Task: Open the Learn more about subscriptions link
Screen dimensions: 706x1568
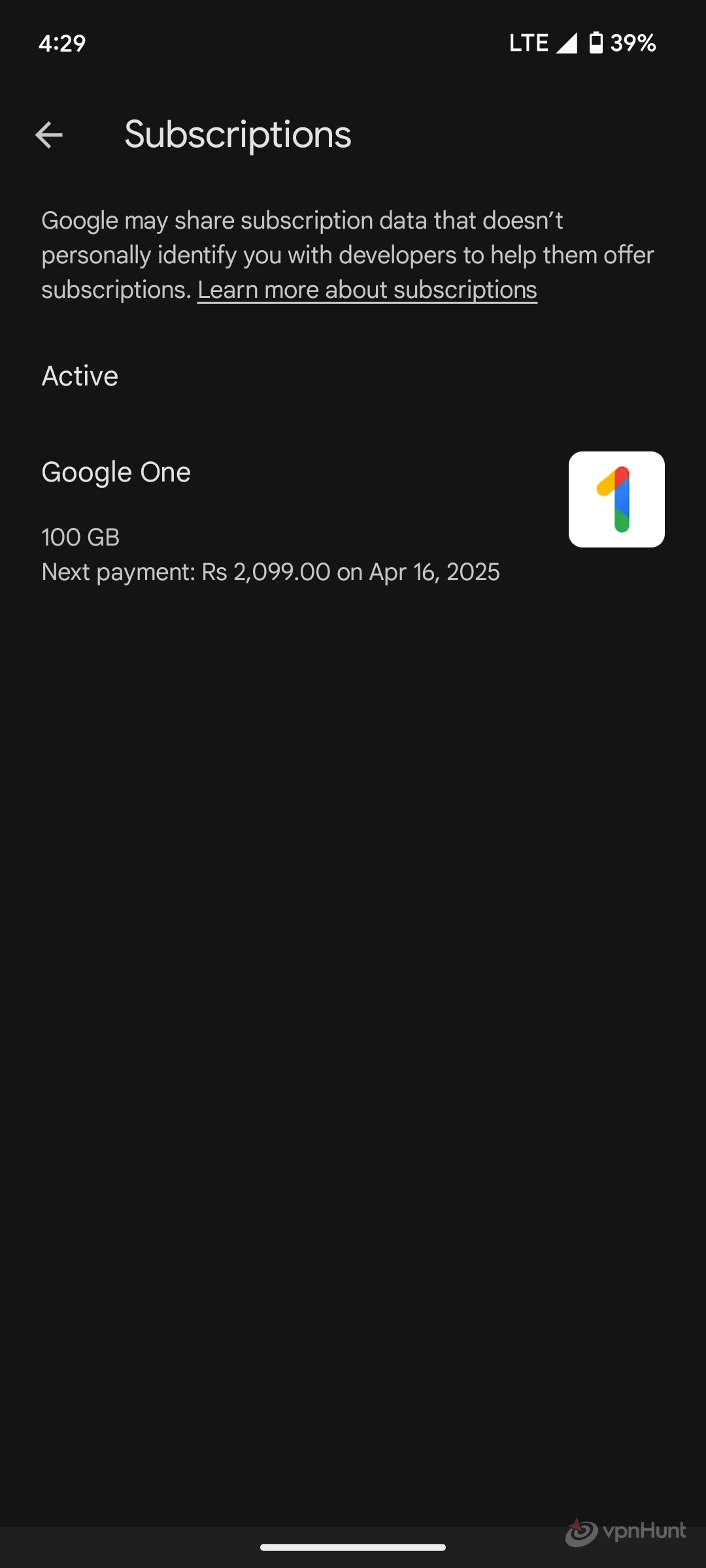Action: tap(367, 290)
